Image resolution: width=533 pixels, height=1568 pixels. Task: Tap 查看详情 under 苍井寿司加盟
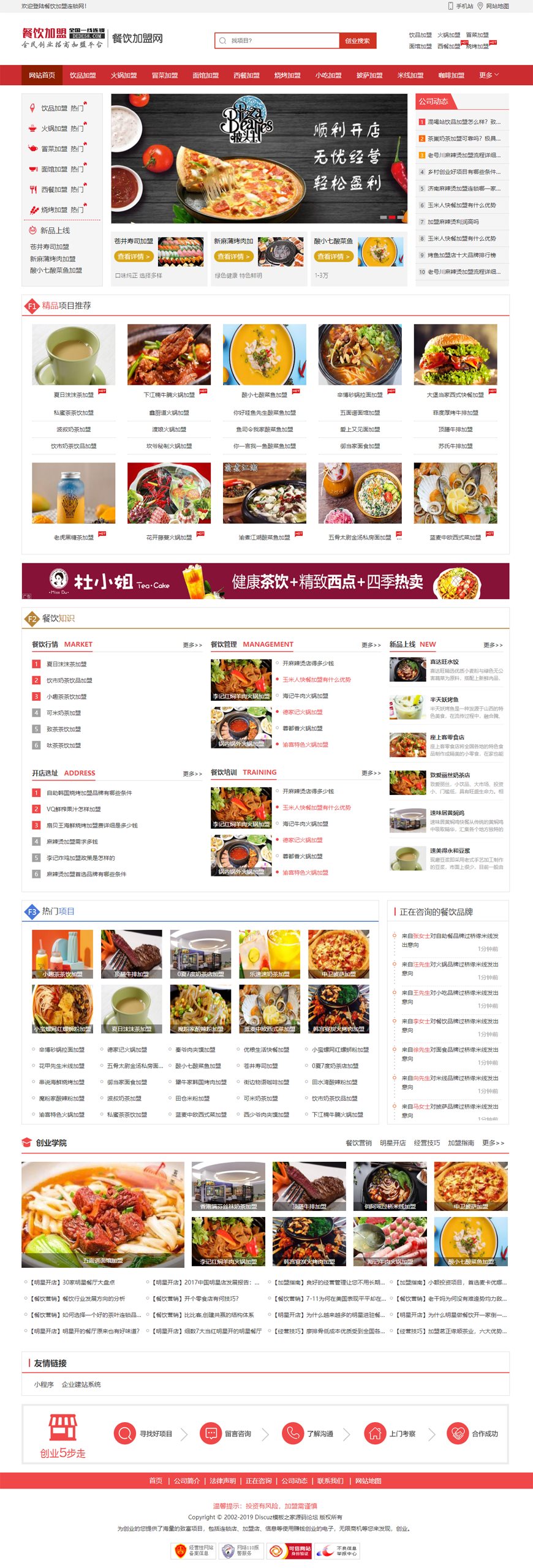coord(134,257)
